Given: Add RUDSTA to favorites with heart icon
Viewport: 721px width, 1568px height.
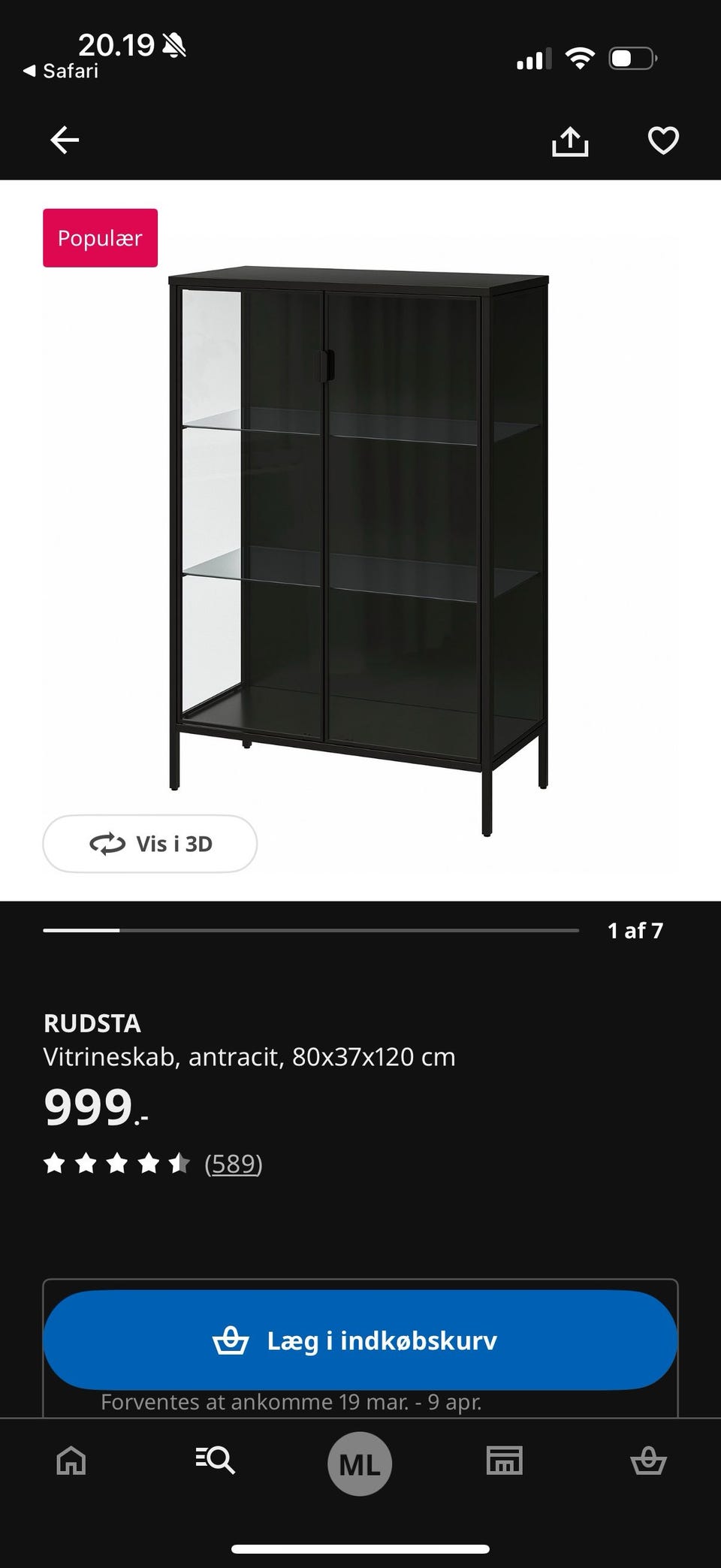Looking at the screenshot, I should pyautogui.click(x=662, y=140).
